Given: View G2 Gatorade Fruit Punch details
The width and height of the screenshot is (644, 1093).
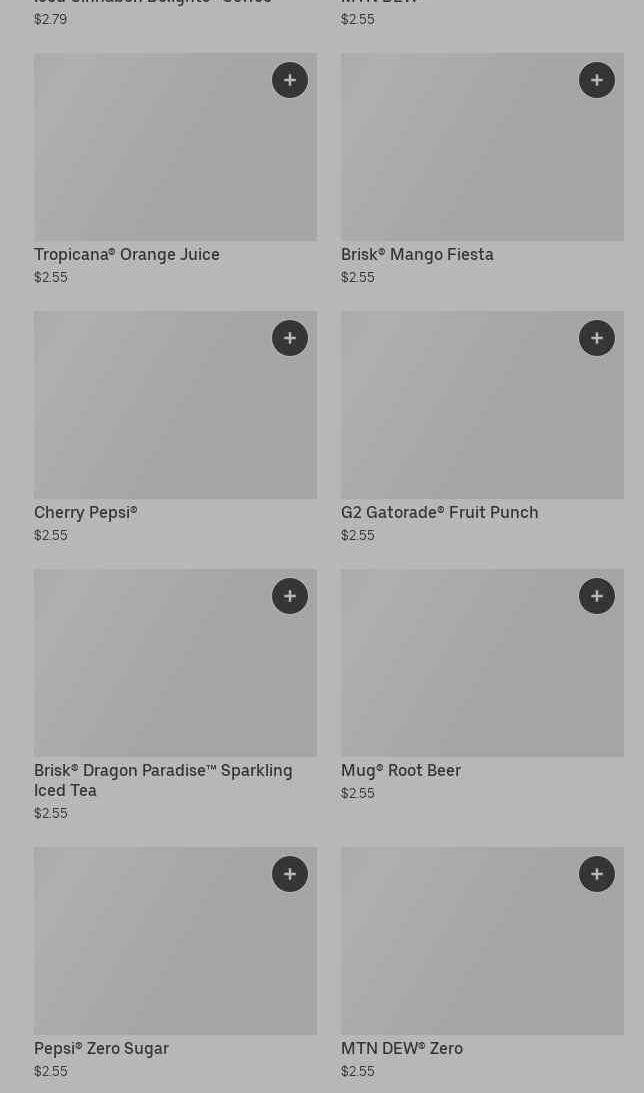Looking at the screenshot, I should 482,427.
